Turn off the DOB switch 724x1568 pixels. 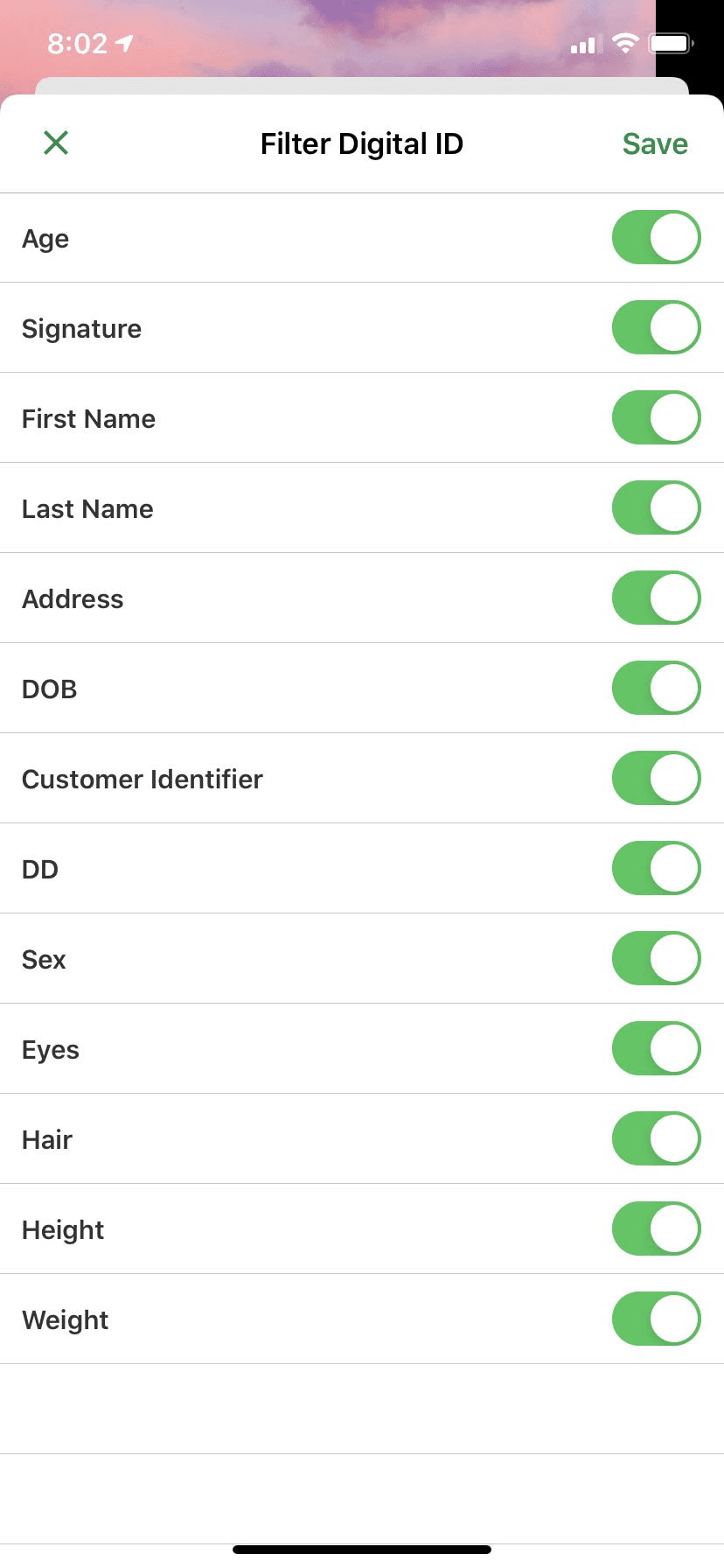[657, 688]
